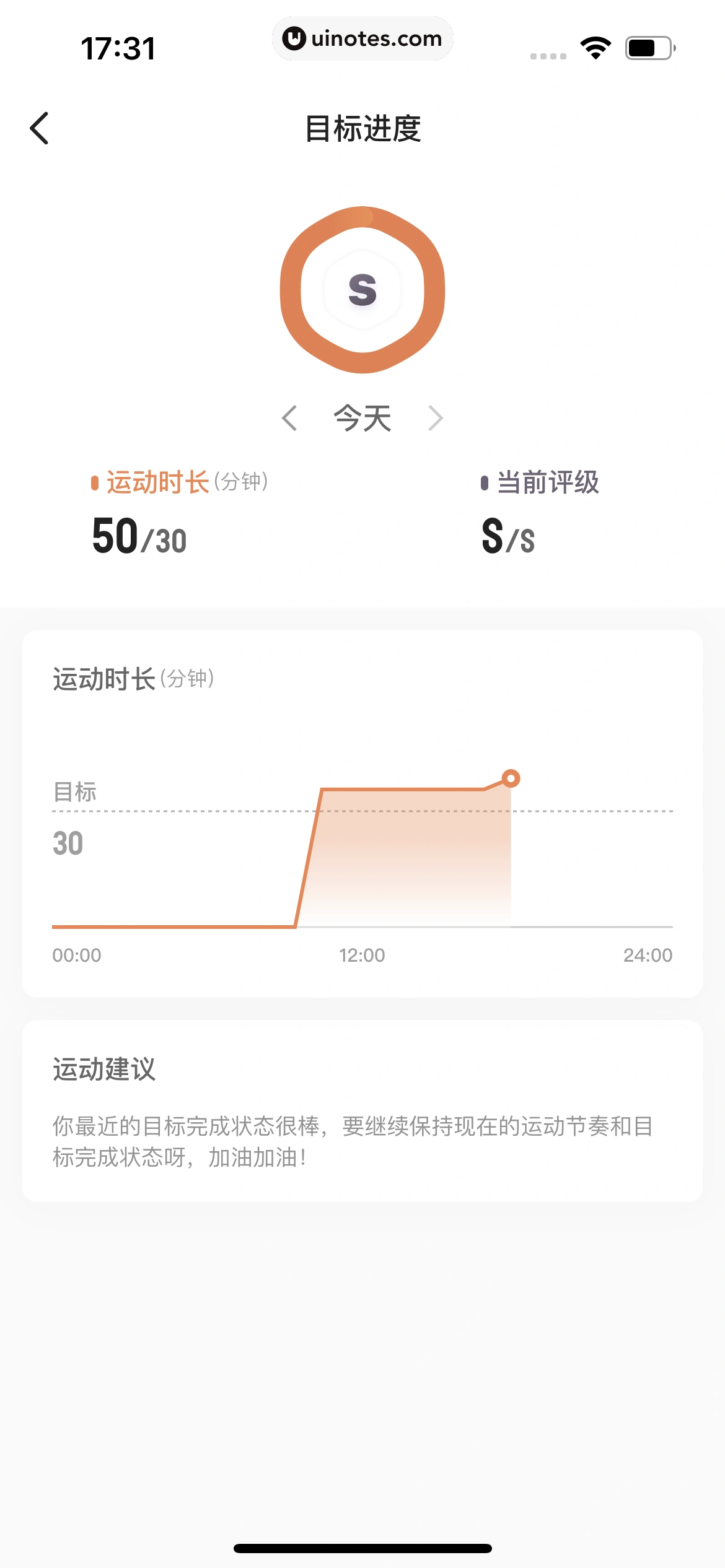
Task: Select the 今天 date label
Action: tap(362, 418)
